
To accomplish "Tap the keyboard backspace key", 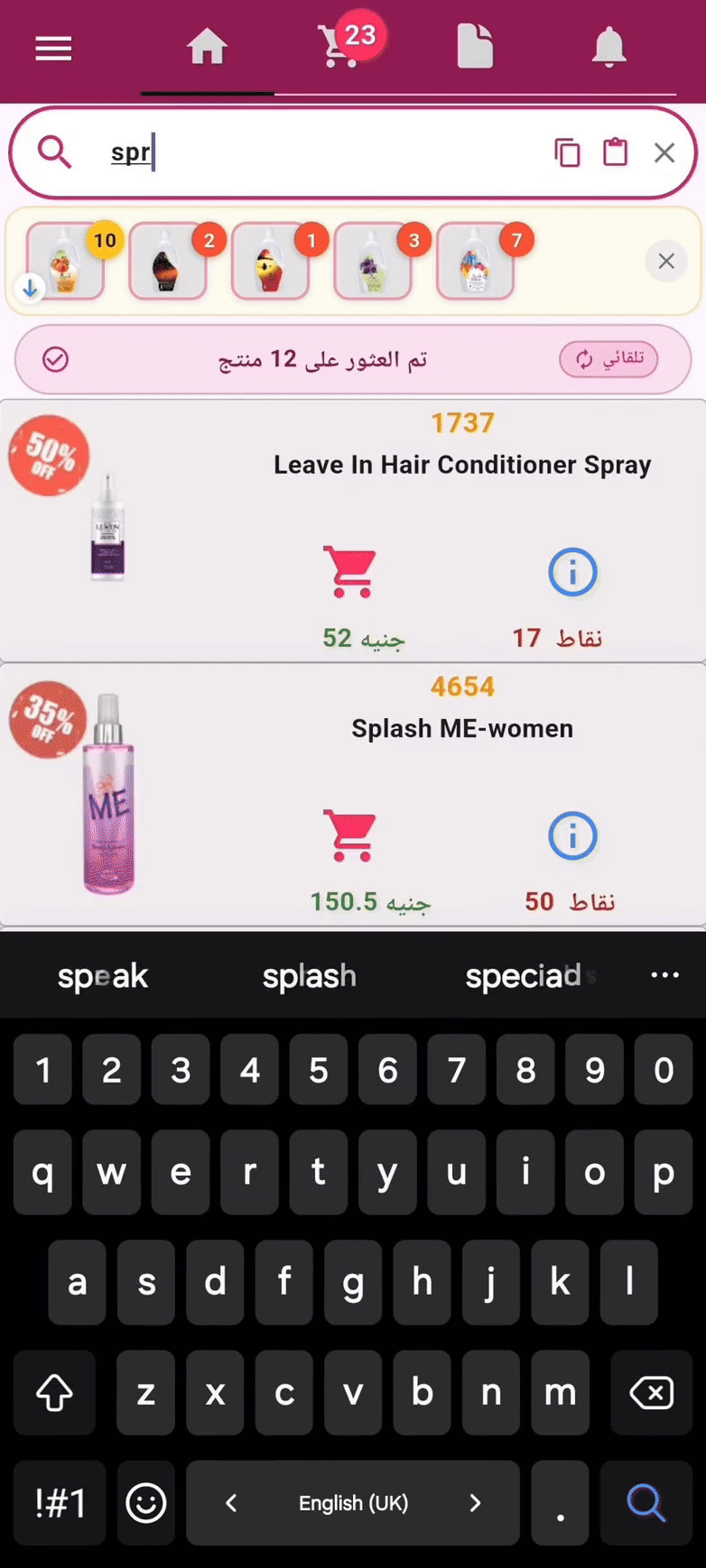I will pyautogui.click(x=651, y=1393).
